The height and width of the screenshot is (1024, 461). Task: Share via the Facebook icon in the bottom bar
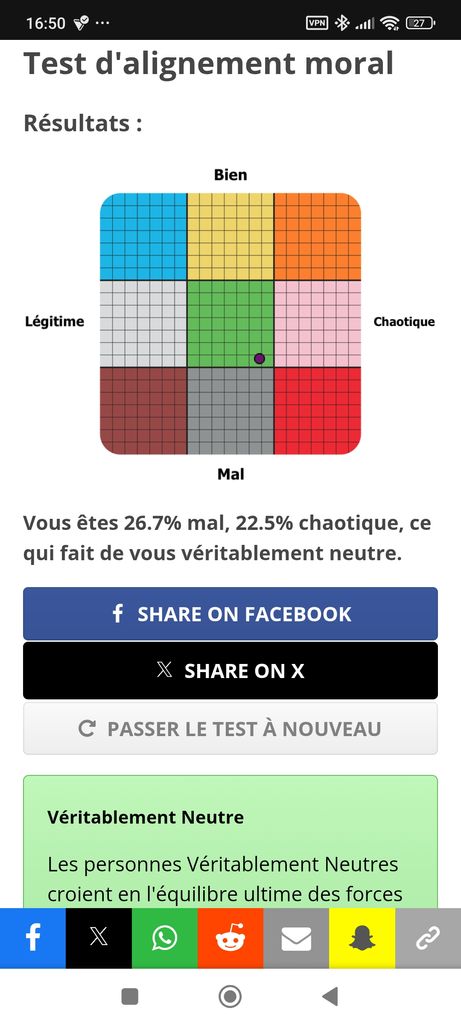pyautogui.click(x=33, y=938)
